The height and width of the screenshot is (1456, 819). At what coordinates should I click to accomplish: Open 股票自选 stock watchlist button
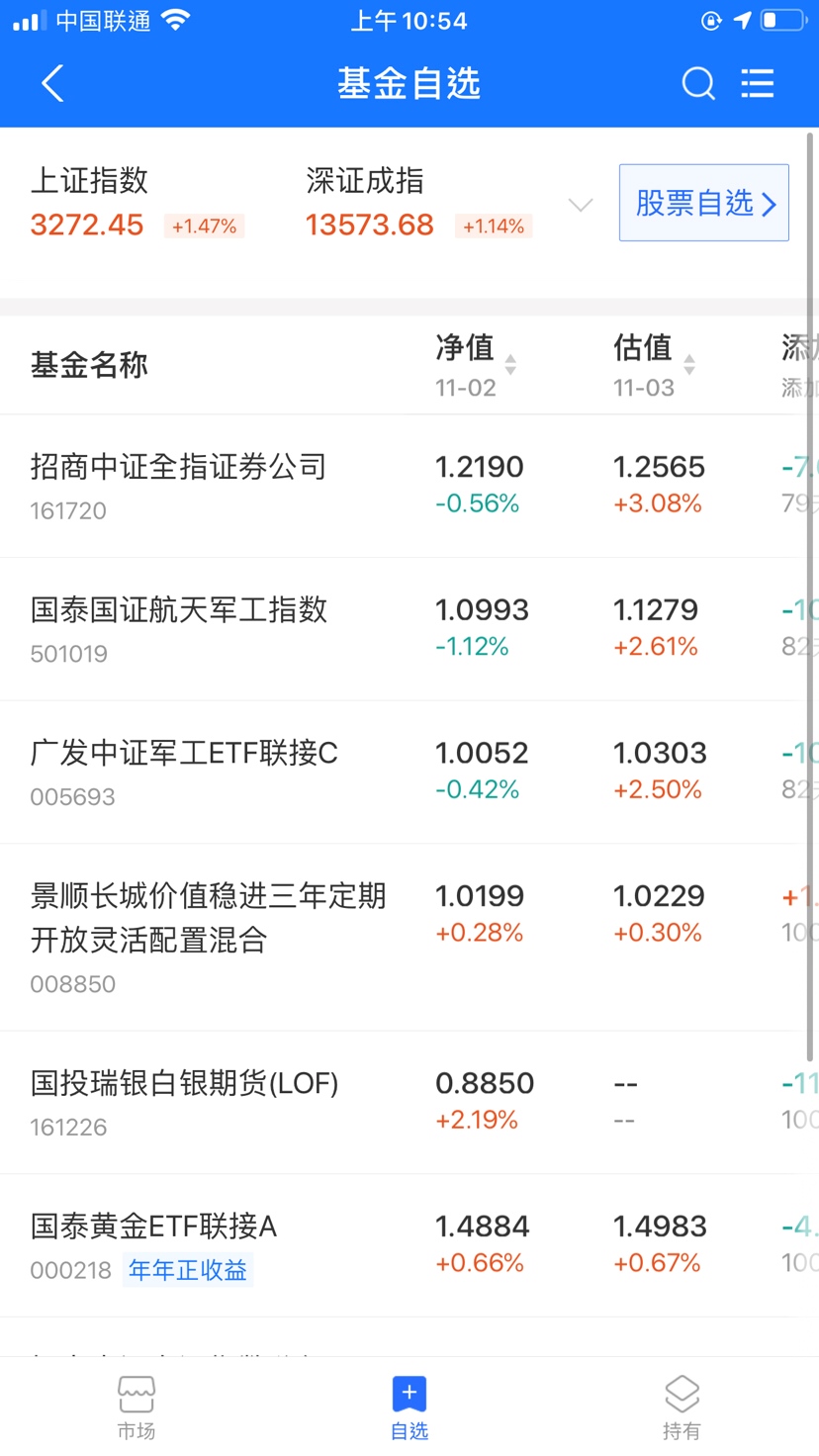(x=704, y=203)
